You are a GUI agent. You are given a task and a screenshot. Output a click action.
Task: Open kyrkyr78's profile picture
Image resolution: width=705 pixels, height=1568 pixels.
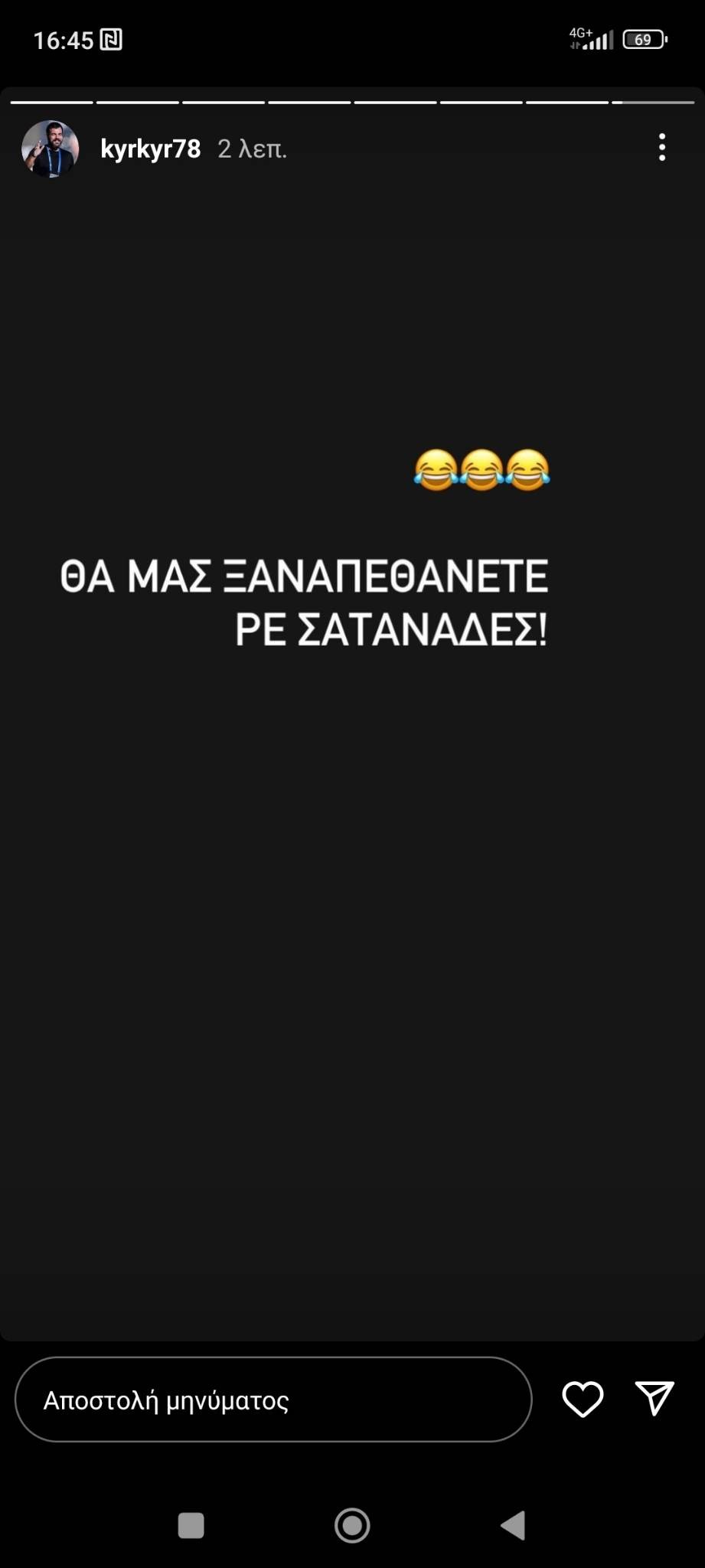pyautogui.click(x=50, y=149)
